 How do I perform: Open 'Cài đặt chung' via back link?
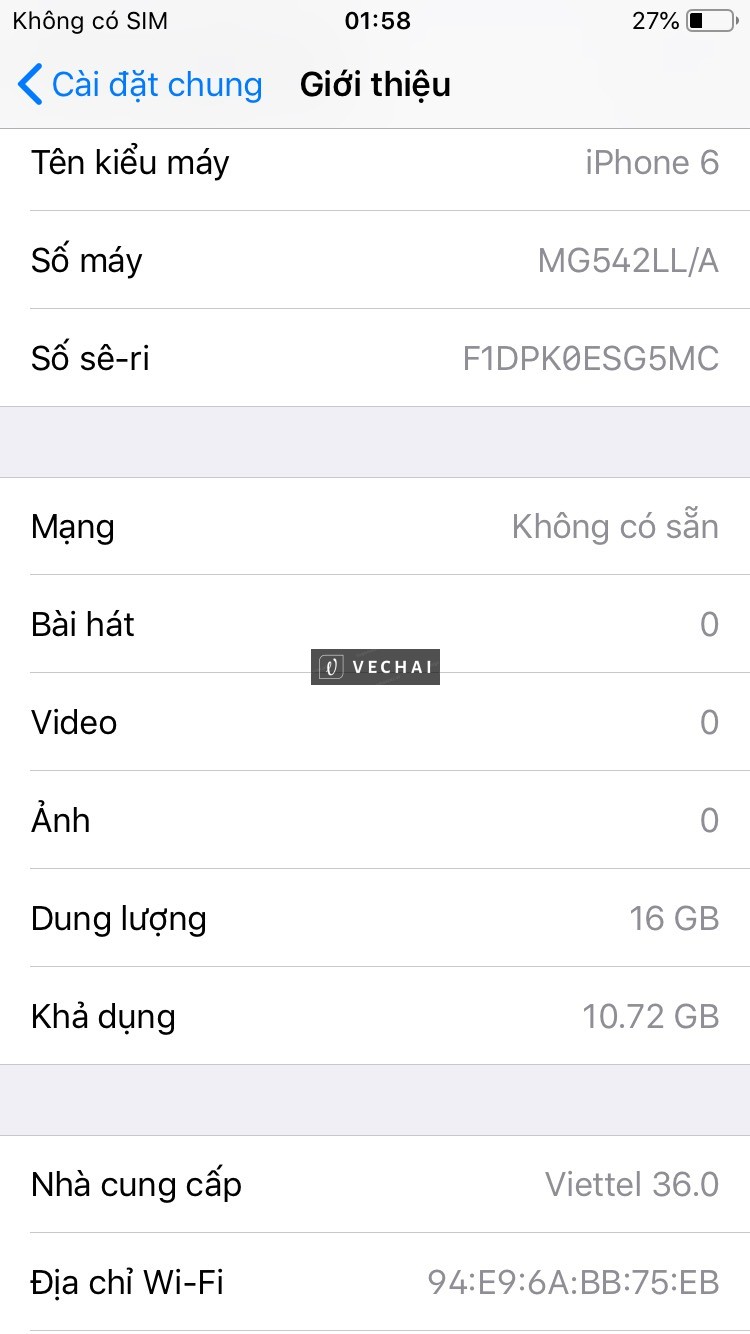pos(155,85)
